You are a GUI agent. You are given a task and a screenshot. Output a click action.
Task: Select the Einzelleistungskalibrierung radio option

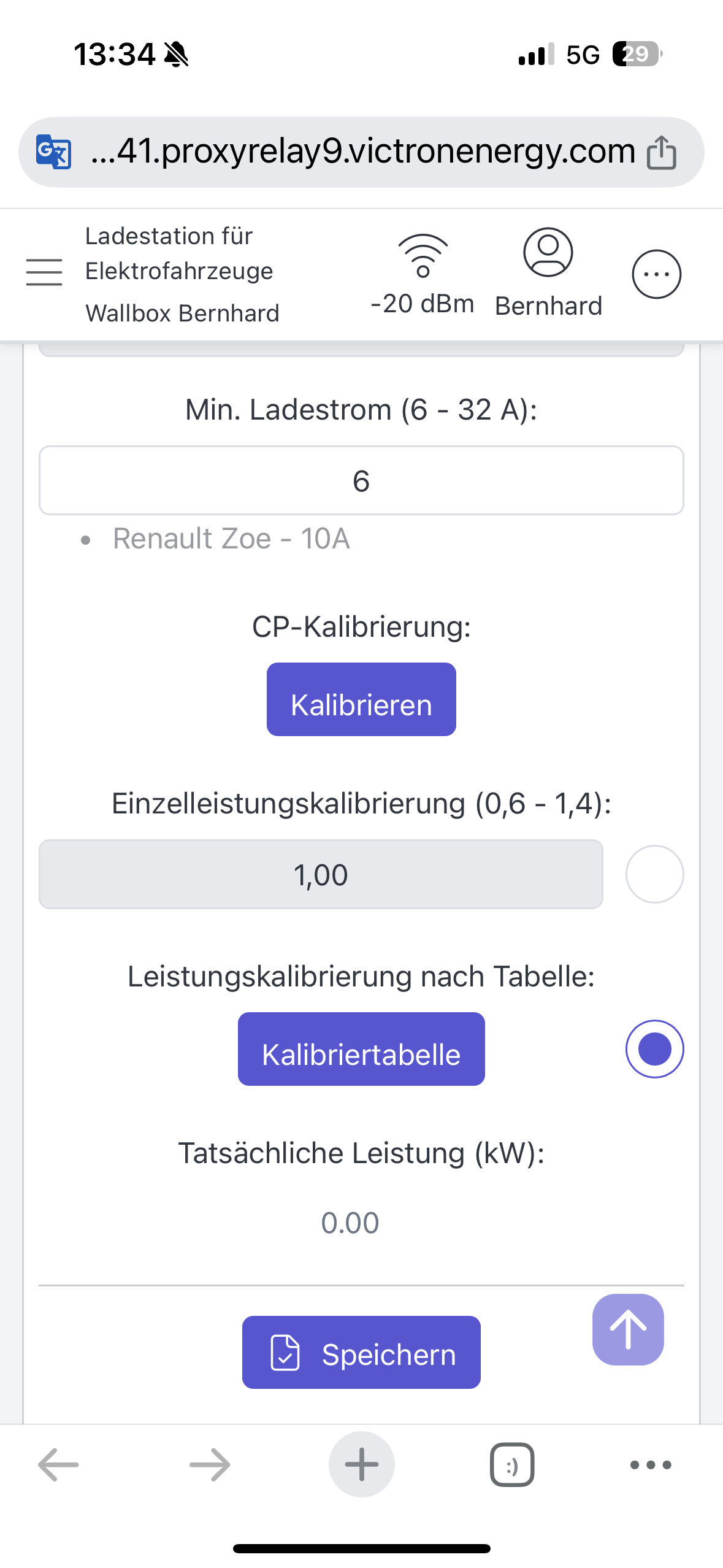point(654,874)
